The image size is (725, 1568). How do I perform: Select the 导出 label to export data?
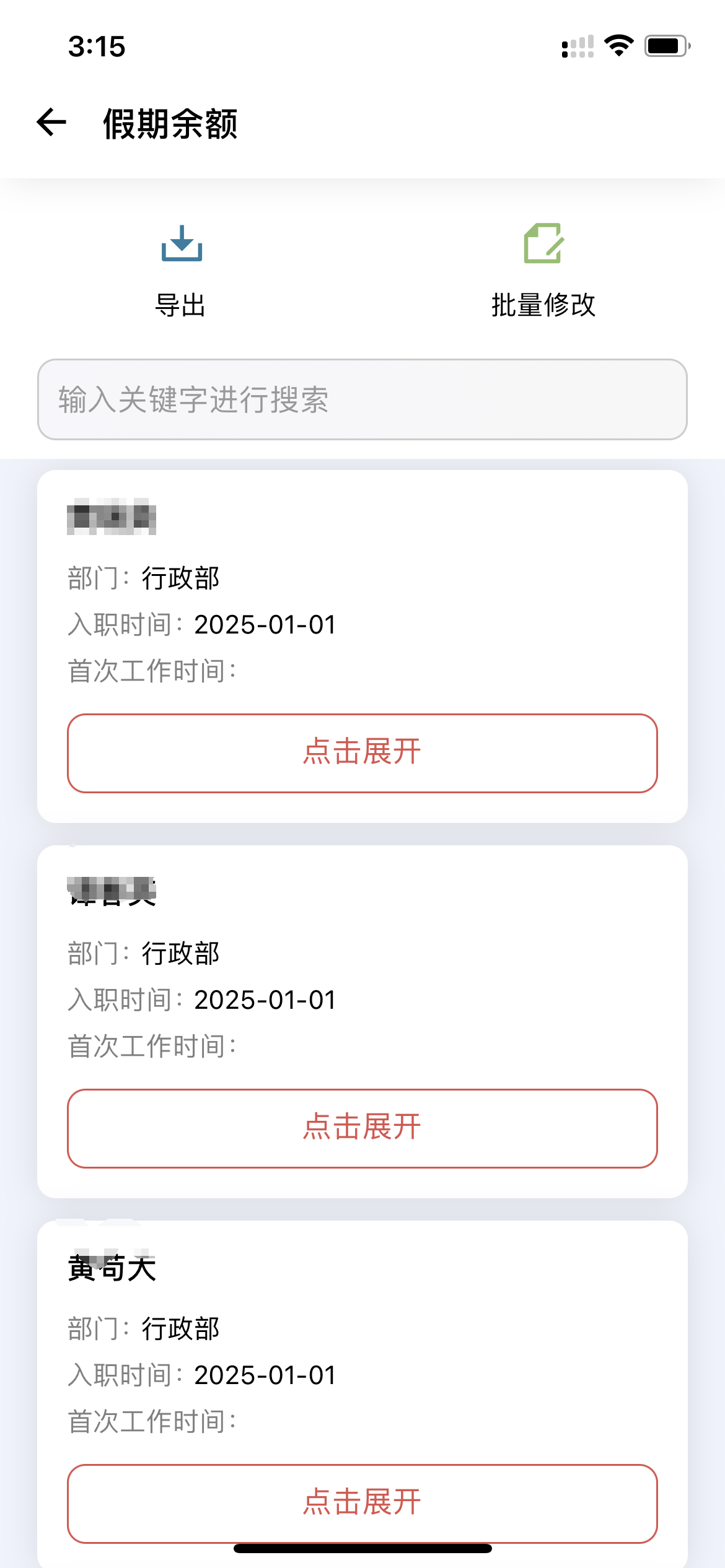(182, 305)
